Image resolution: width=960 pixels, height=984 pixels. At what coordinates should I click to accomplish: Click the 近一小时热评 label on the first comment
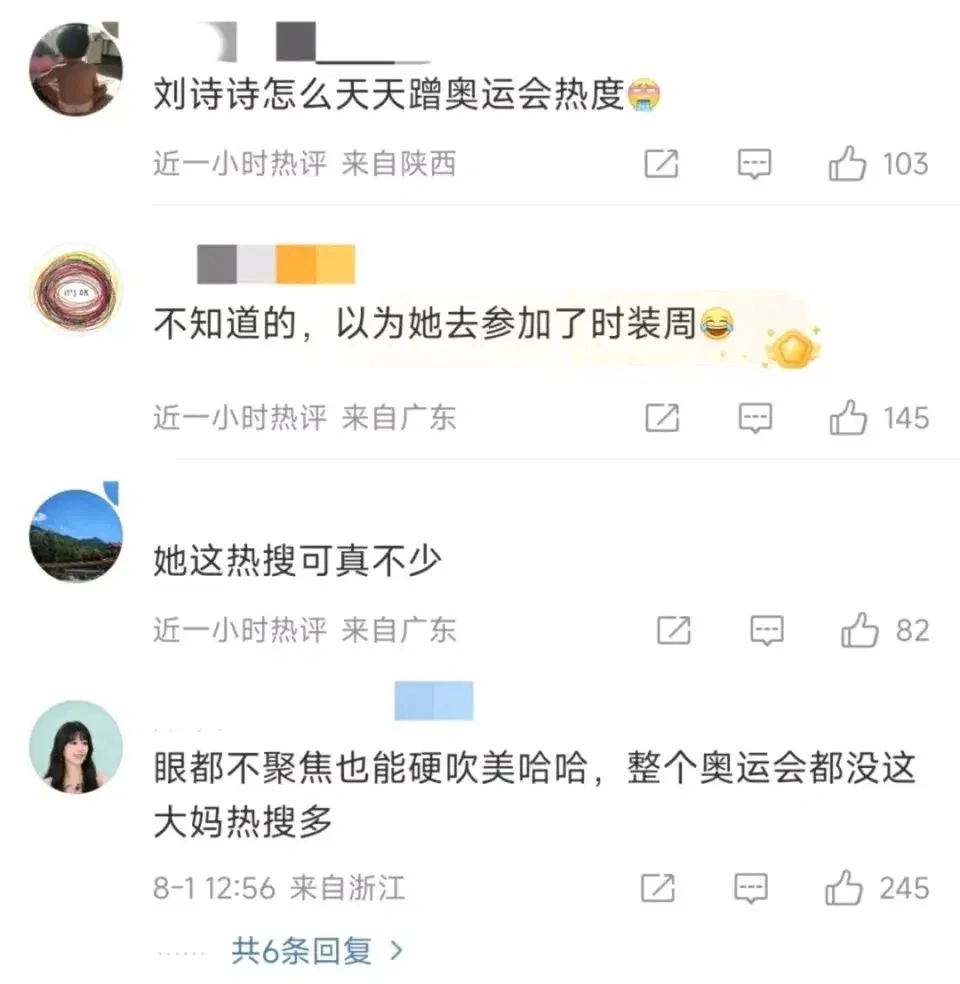(236, 164)
